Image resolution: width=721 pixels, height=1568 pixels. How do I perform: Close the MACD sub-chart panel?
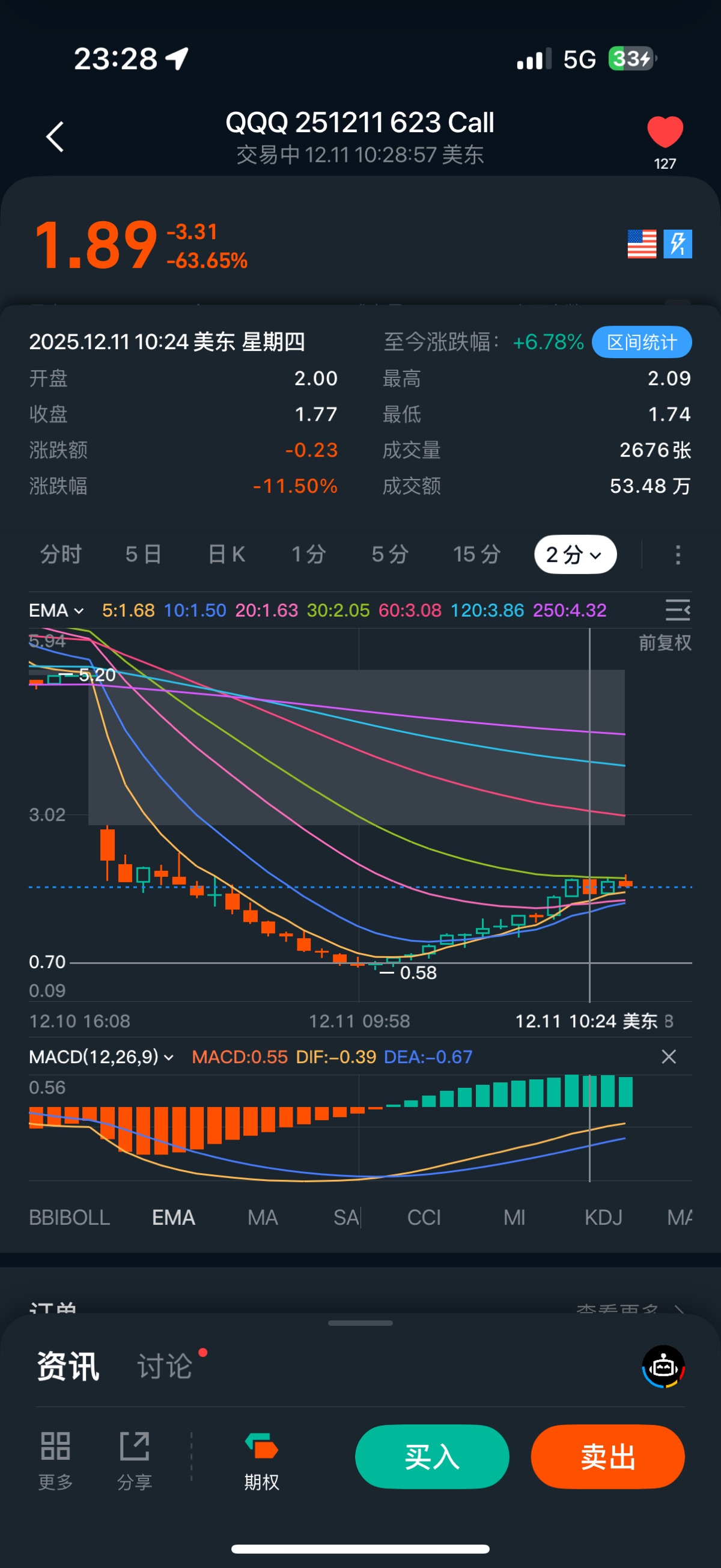coord(668,1057)
